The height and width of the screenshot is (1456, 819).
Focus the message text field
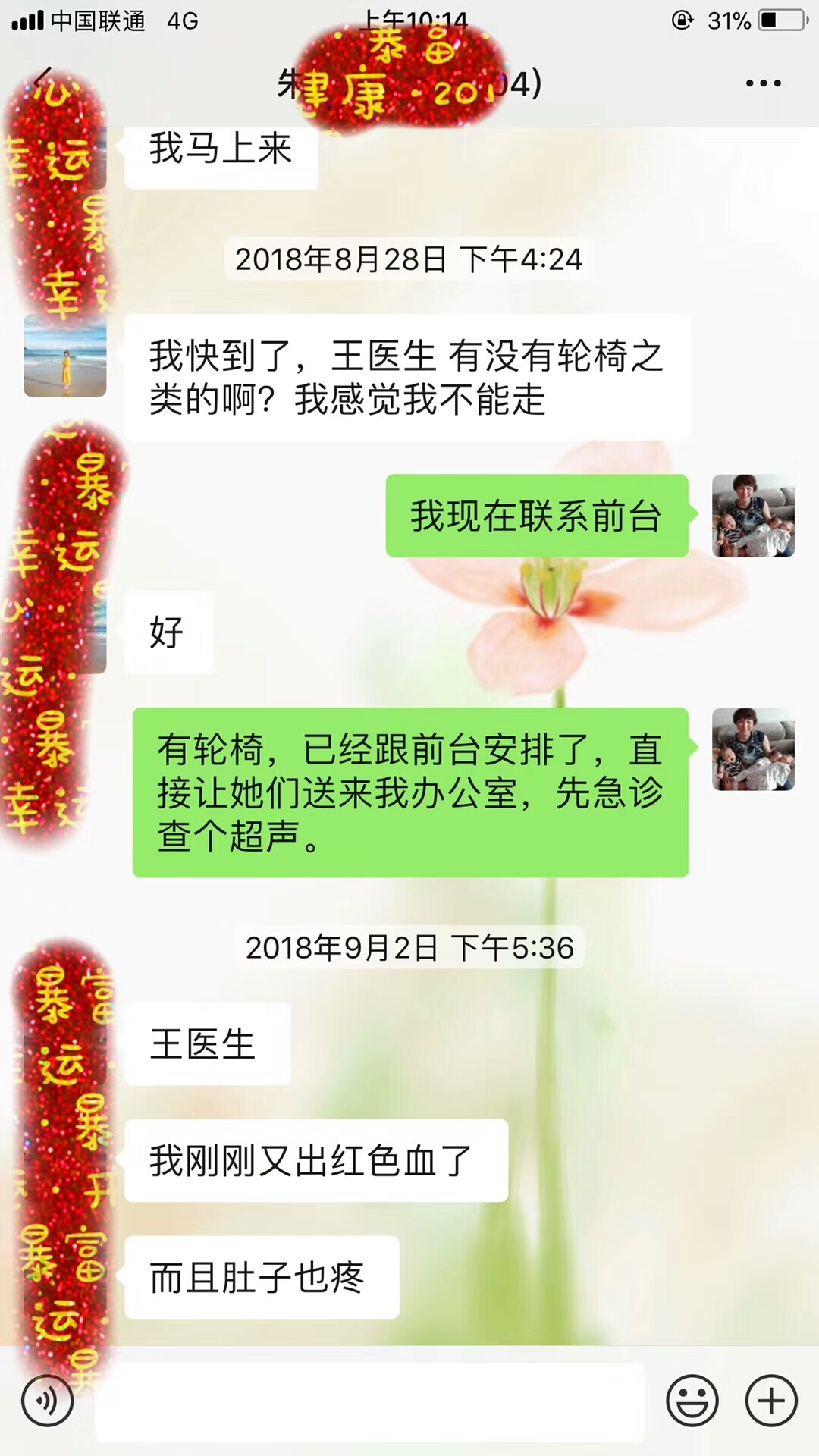pos(370,1401)
